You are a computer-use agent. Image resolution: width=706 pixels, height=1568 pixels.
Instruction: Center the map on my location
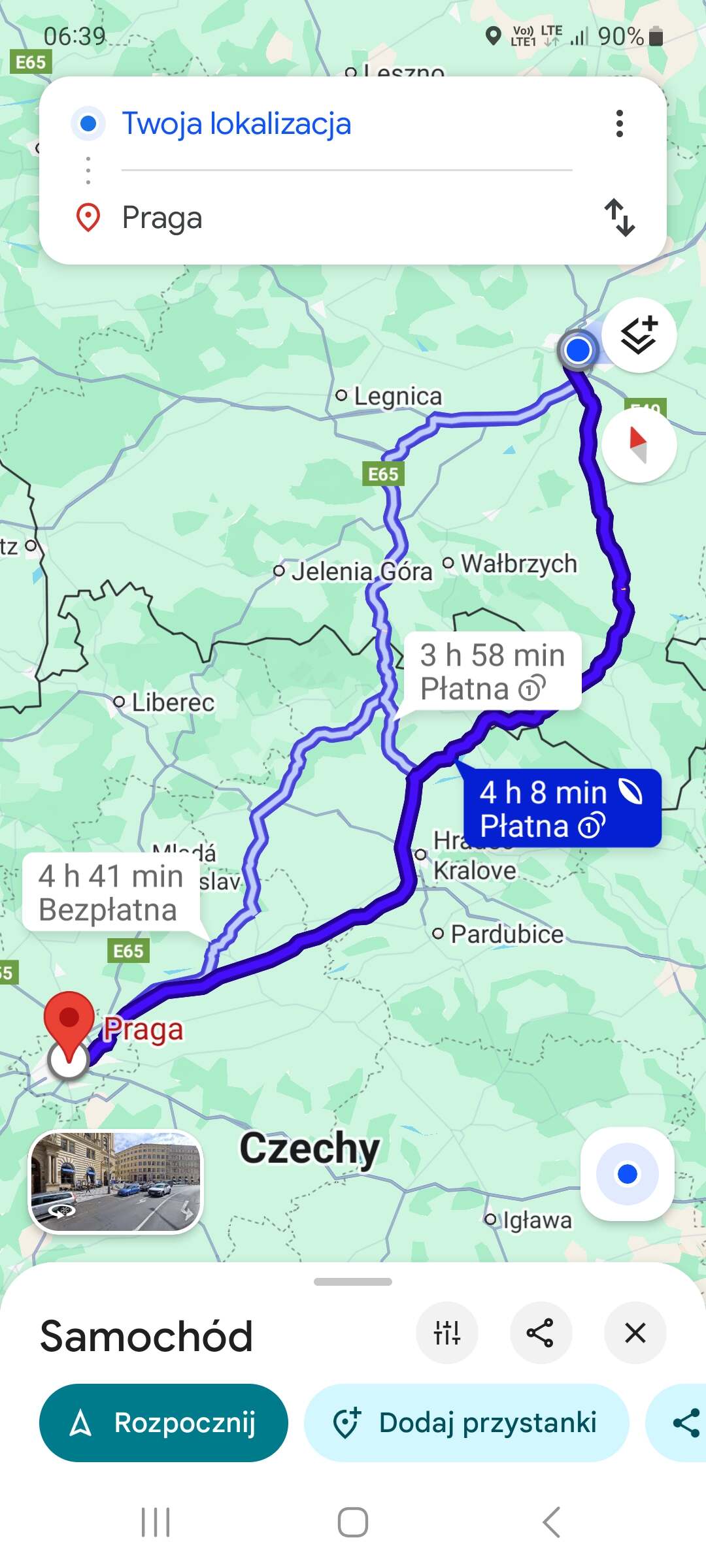pos(627,1174)
